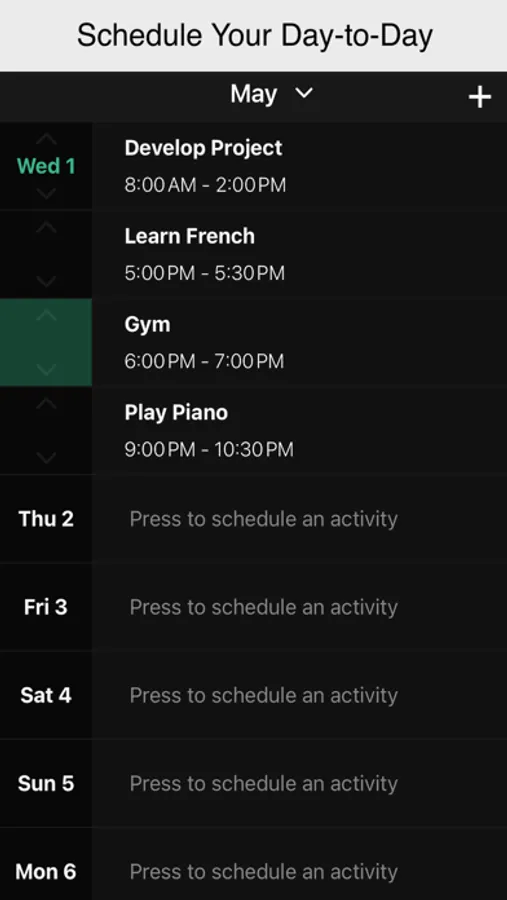Screen dimensions: 507x900
Task: Open the Develop Project activity
Action: tap(299, 166)
